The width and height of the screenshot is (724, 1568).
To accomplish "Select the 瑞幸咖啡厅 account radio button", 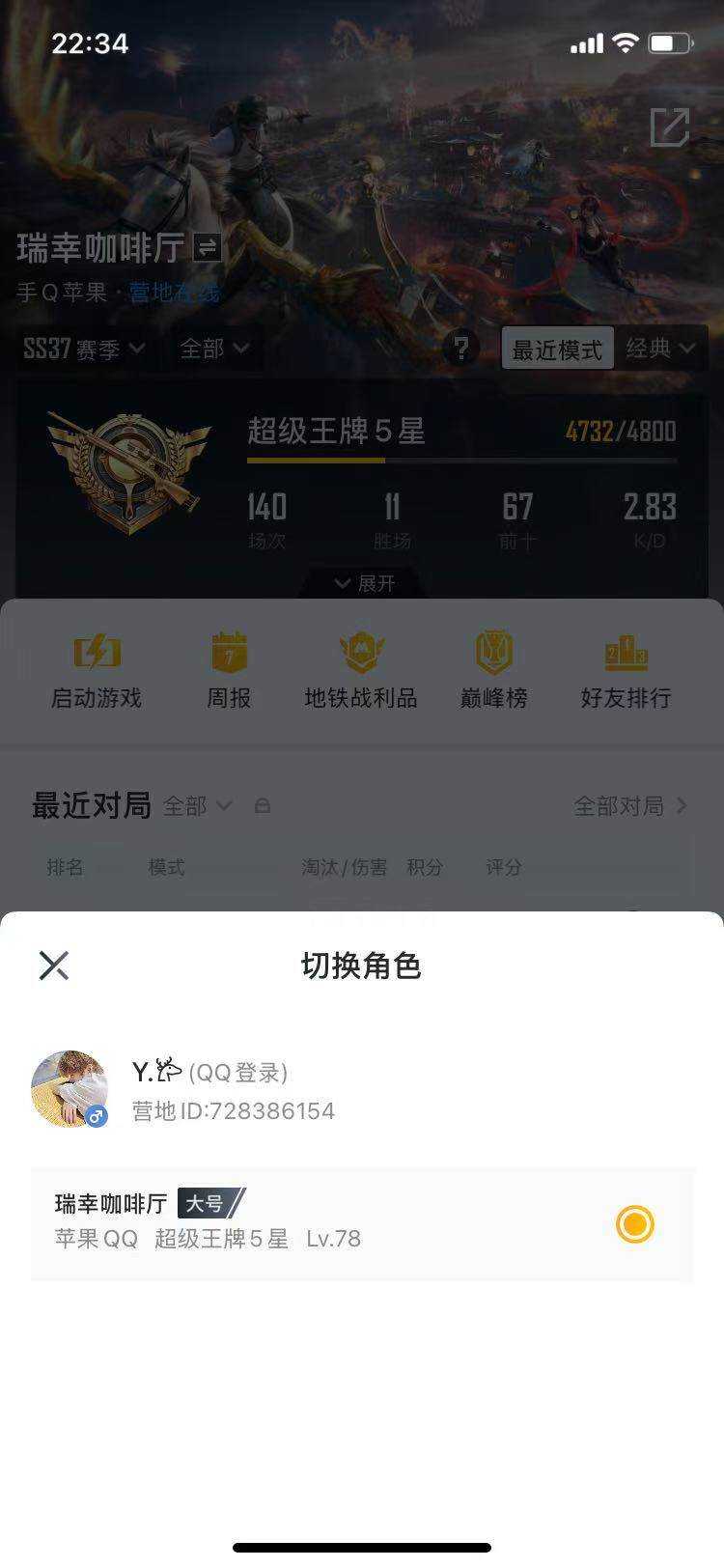I will [635, 1224].
